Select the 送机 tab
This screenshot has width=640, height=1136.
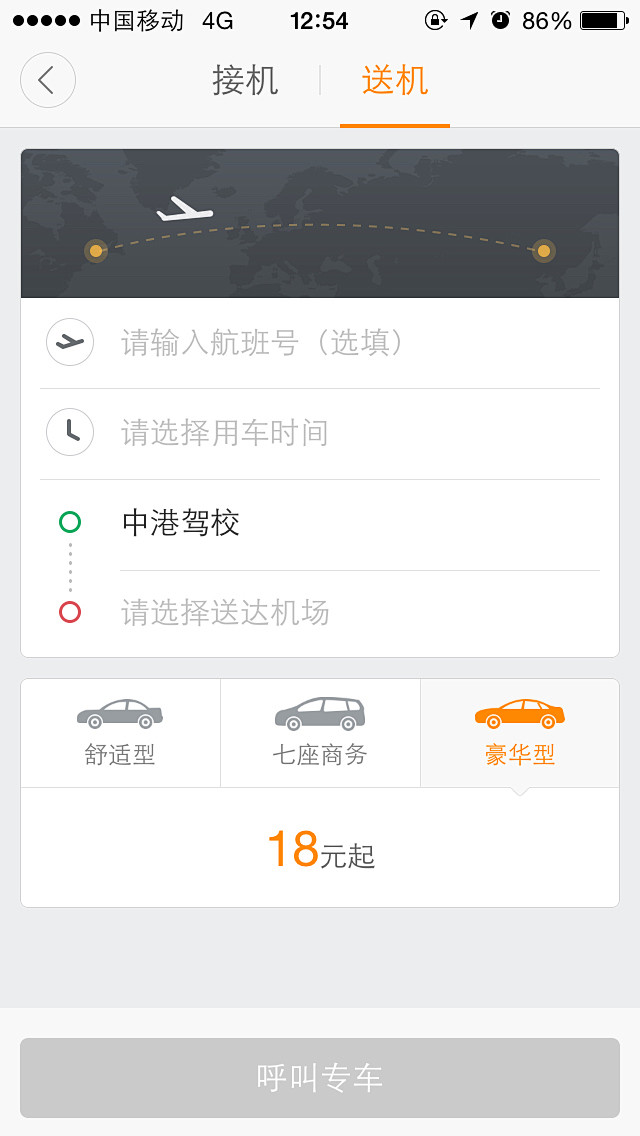(395, 80)
